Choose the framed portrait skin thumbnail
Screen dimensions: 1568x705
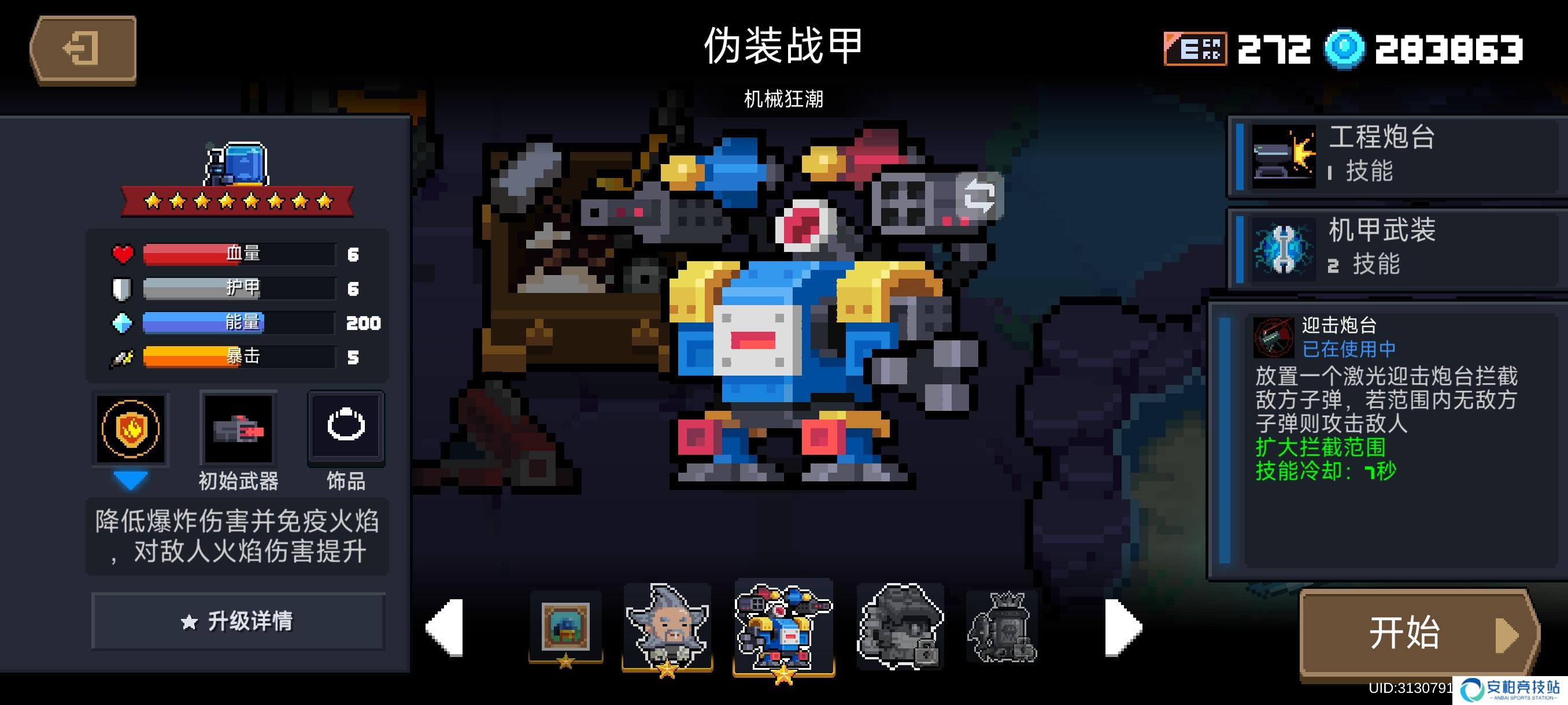[x=565, y=628]
